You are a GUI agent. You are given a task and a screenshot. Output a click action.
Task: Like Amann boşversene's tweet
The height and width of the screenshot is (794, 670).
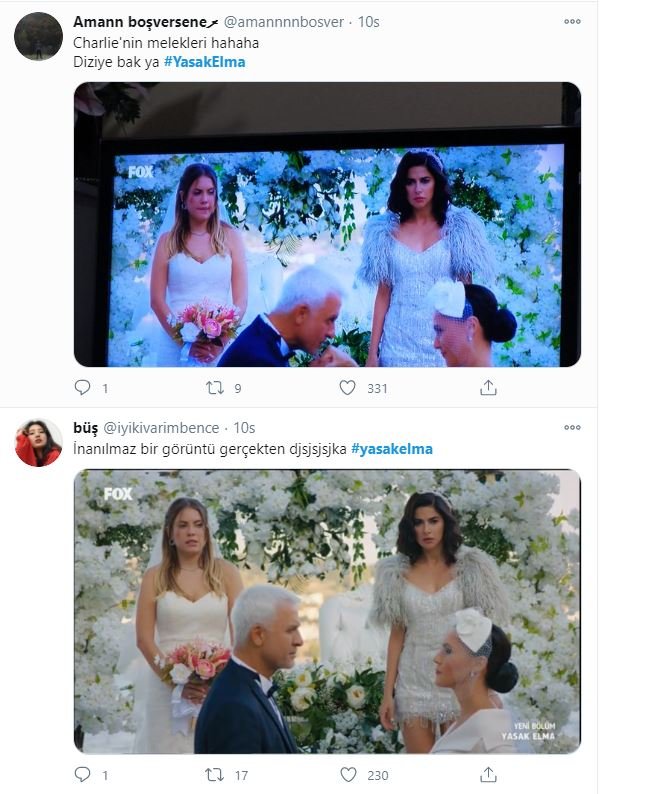[x=348, y=387]
